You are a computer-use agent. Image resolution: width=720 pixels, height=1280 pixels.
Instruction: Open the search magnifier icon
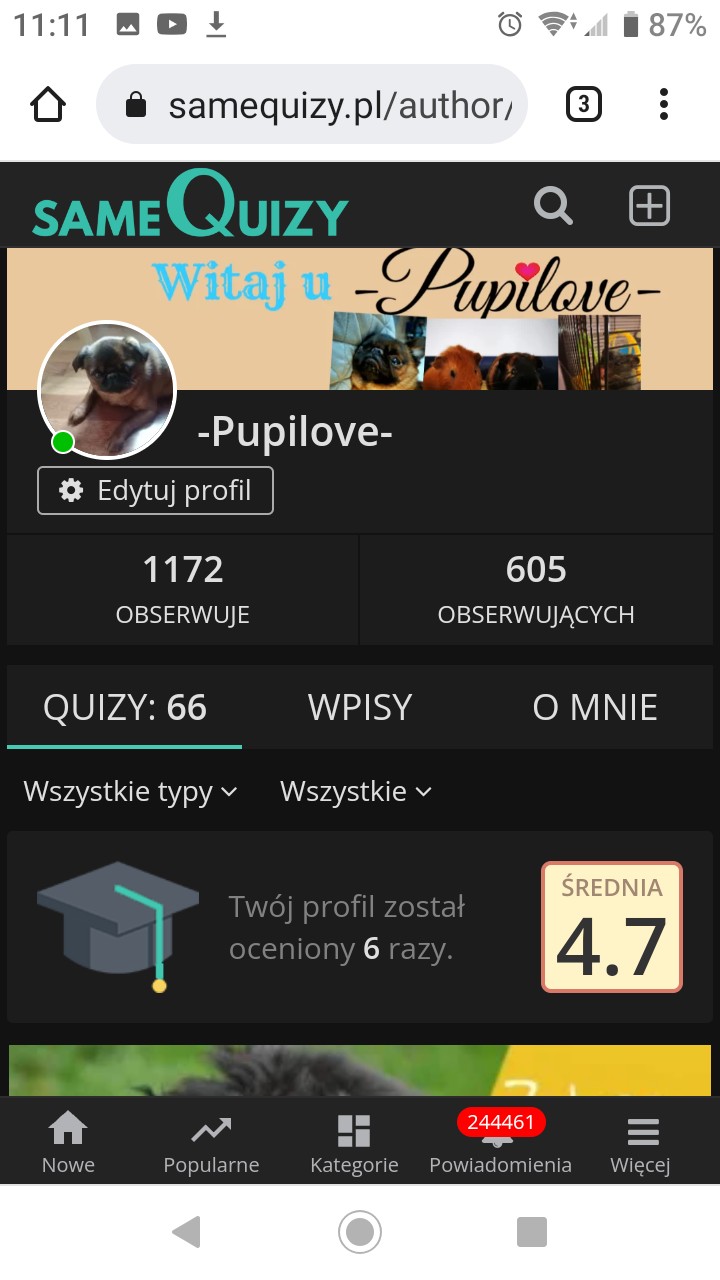pos(553,207)
